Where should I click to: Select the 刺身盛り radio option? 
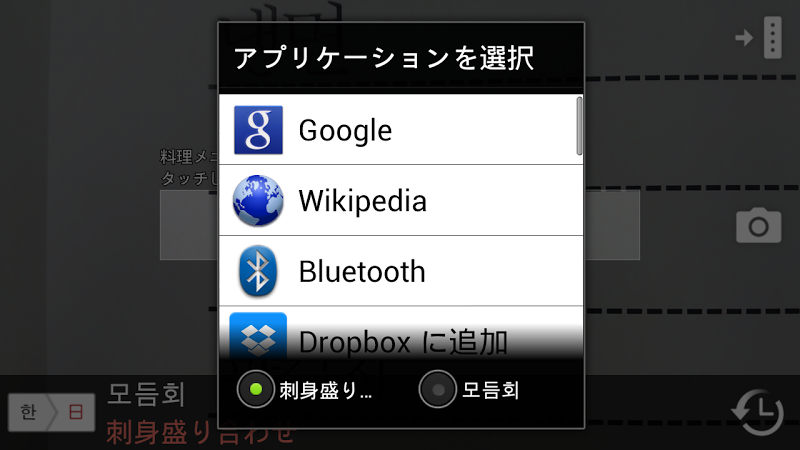[x=254, y=390]
